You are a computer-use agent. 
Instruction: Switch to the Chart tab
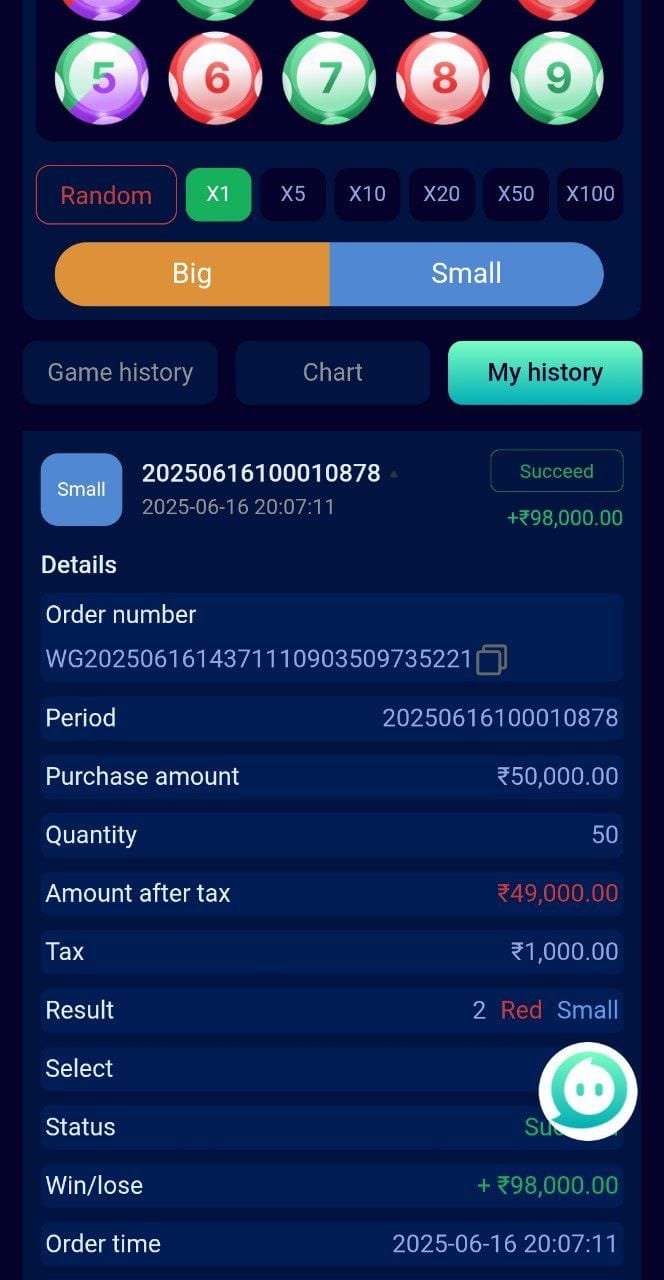click(x=333, y=373)
